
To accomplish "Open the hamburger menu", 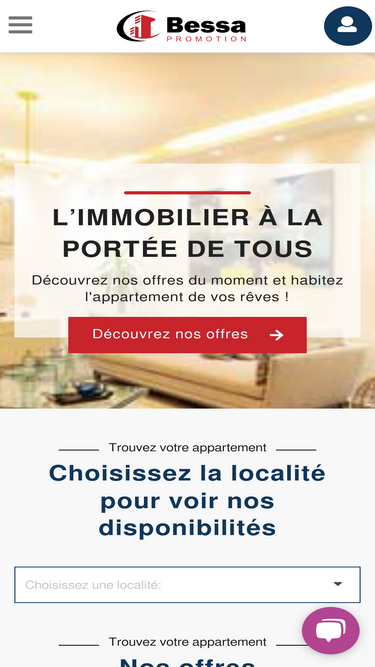I will [20, 25].
